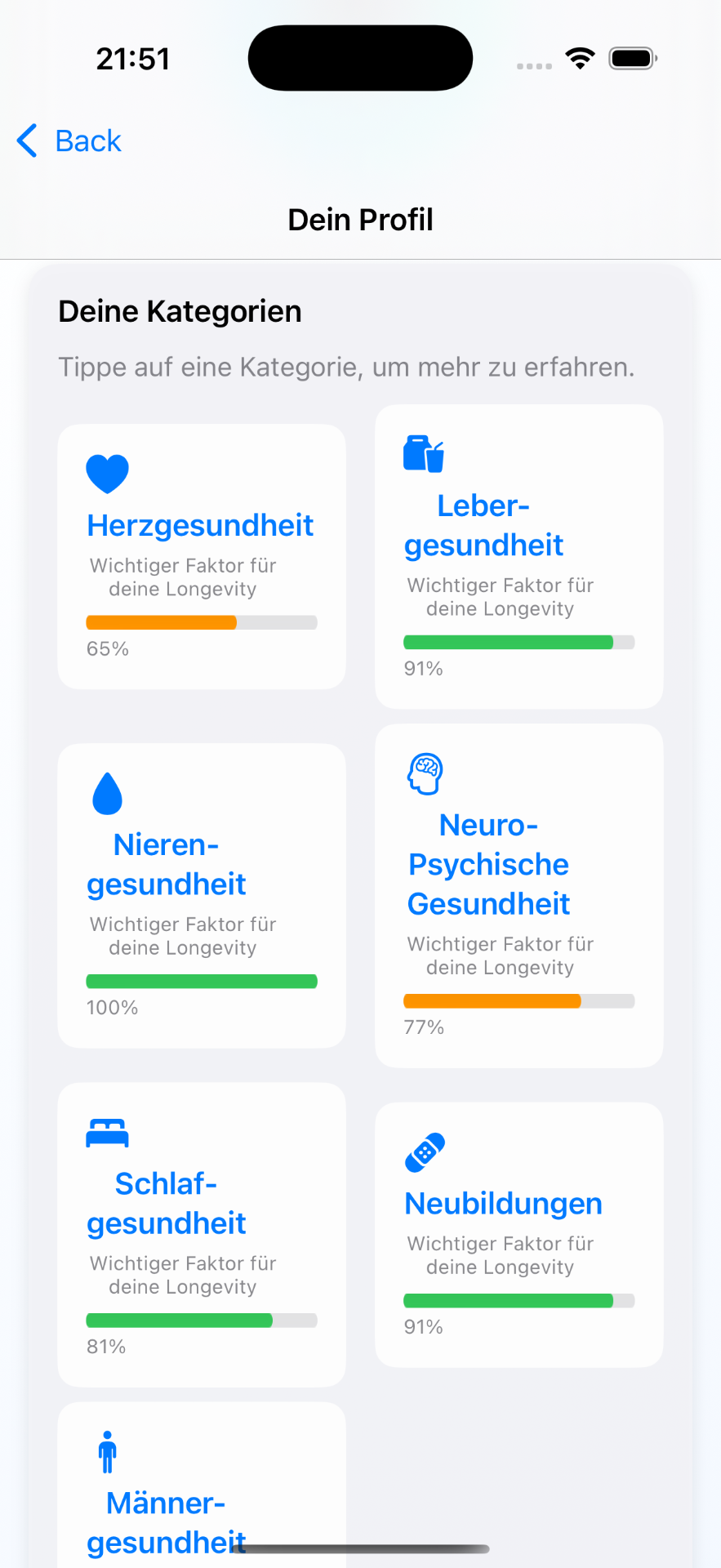The image size is (721, 1568).
Task: Tap the water drop icon for Nieren-gesundheit
Action: [107, 791]
